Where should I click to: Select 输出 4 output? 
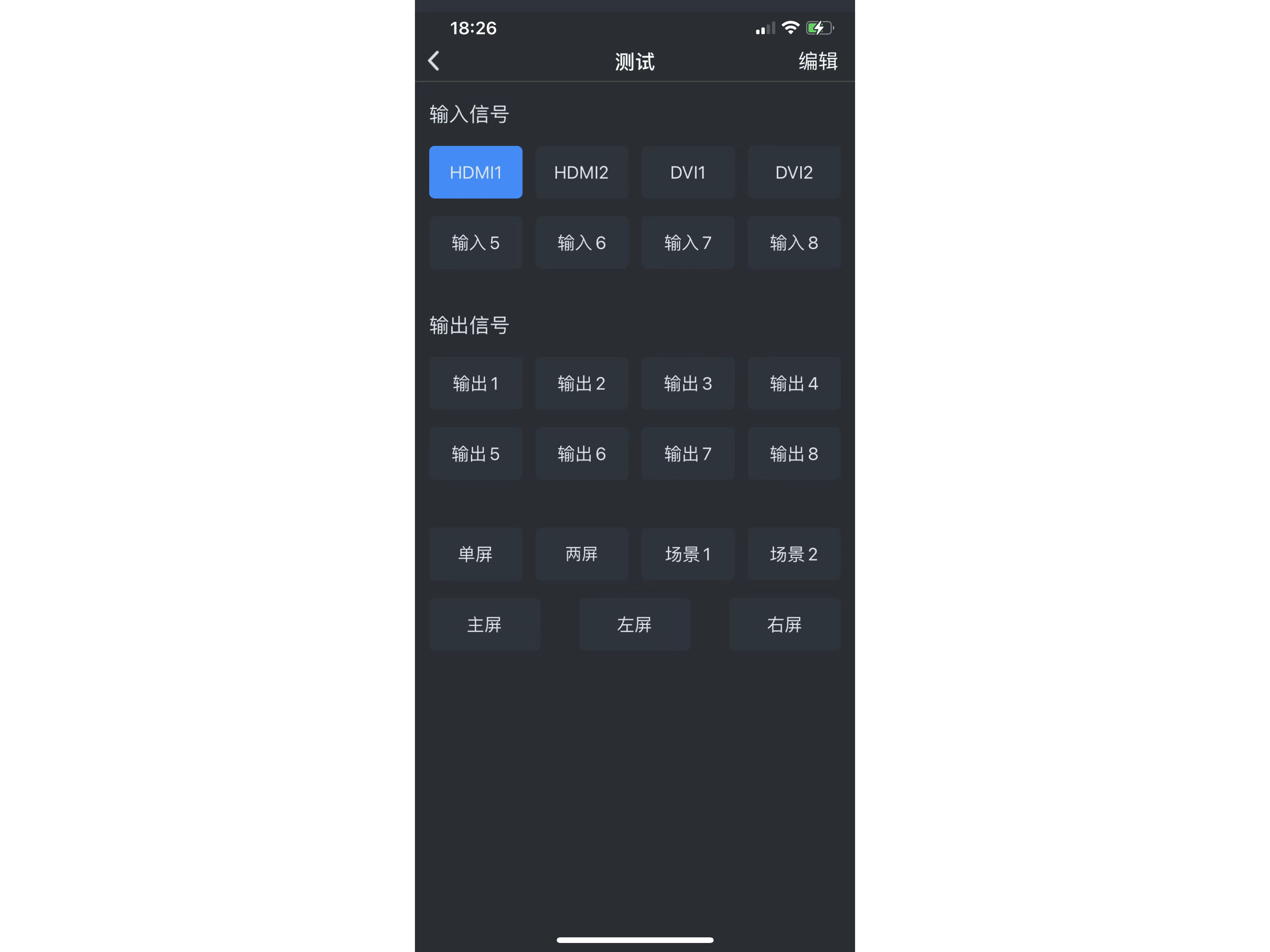point(793,384)
